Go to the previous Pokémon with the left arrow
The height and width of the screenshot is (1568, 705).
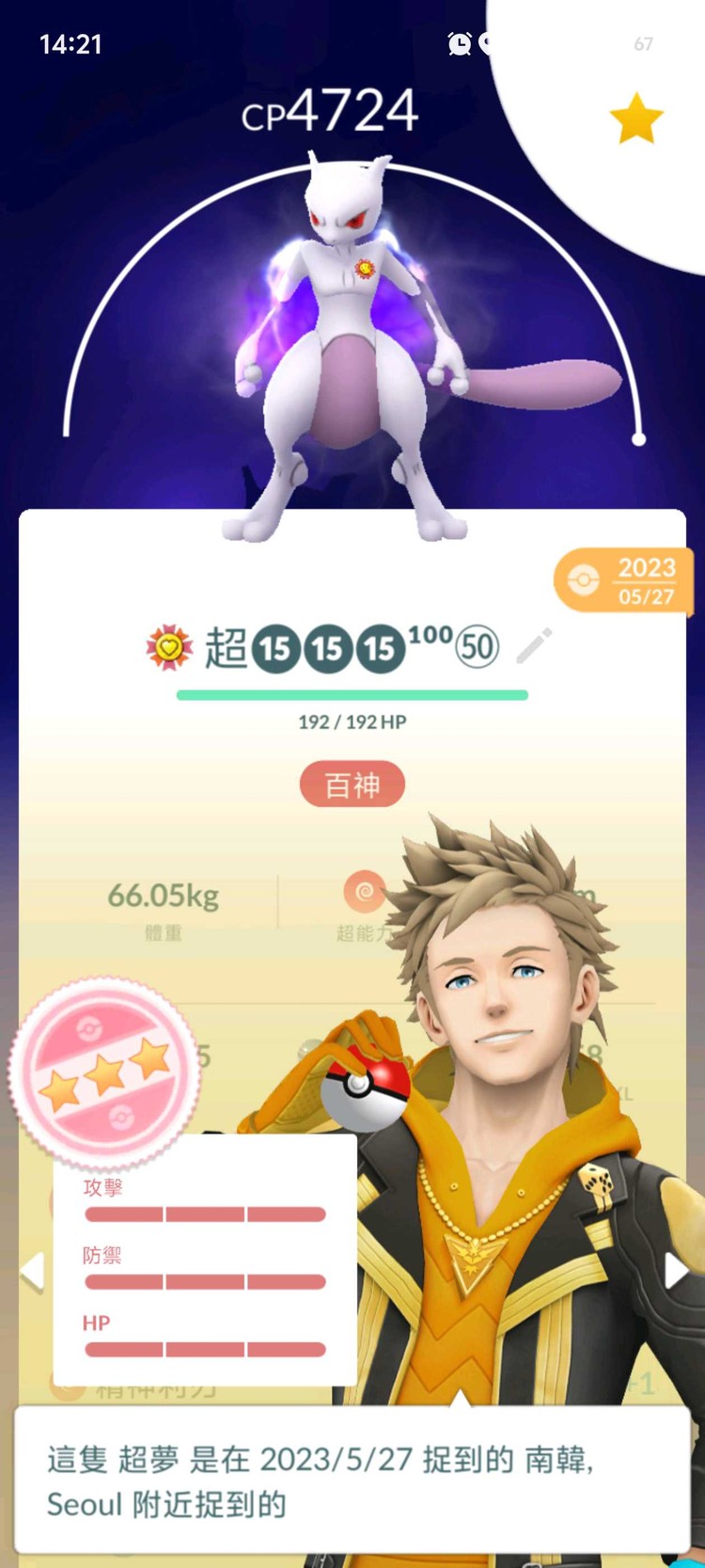[32, 1271]
